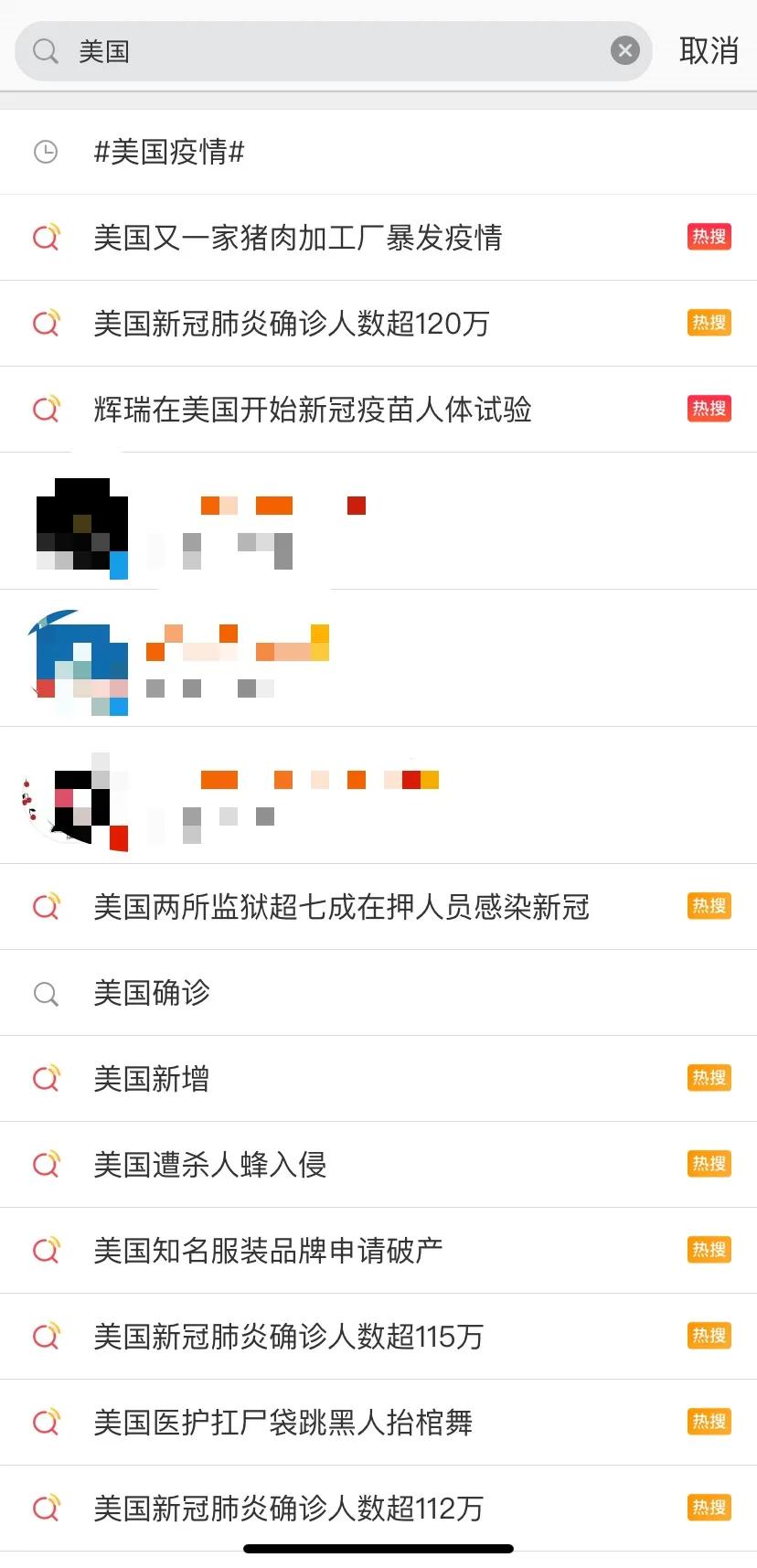The height and width of the screenshot is (1568, 757).
Task: Tap the 取消 button to cancel search
Action: tap(709, 50)
